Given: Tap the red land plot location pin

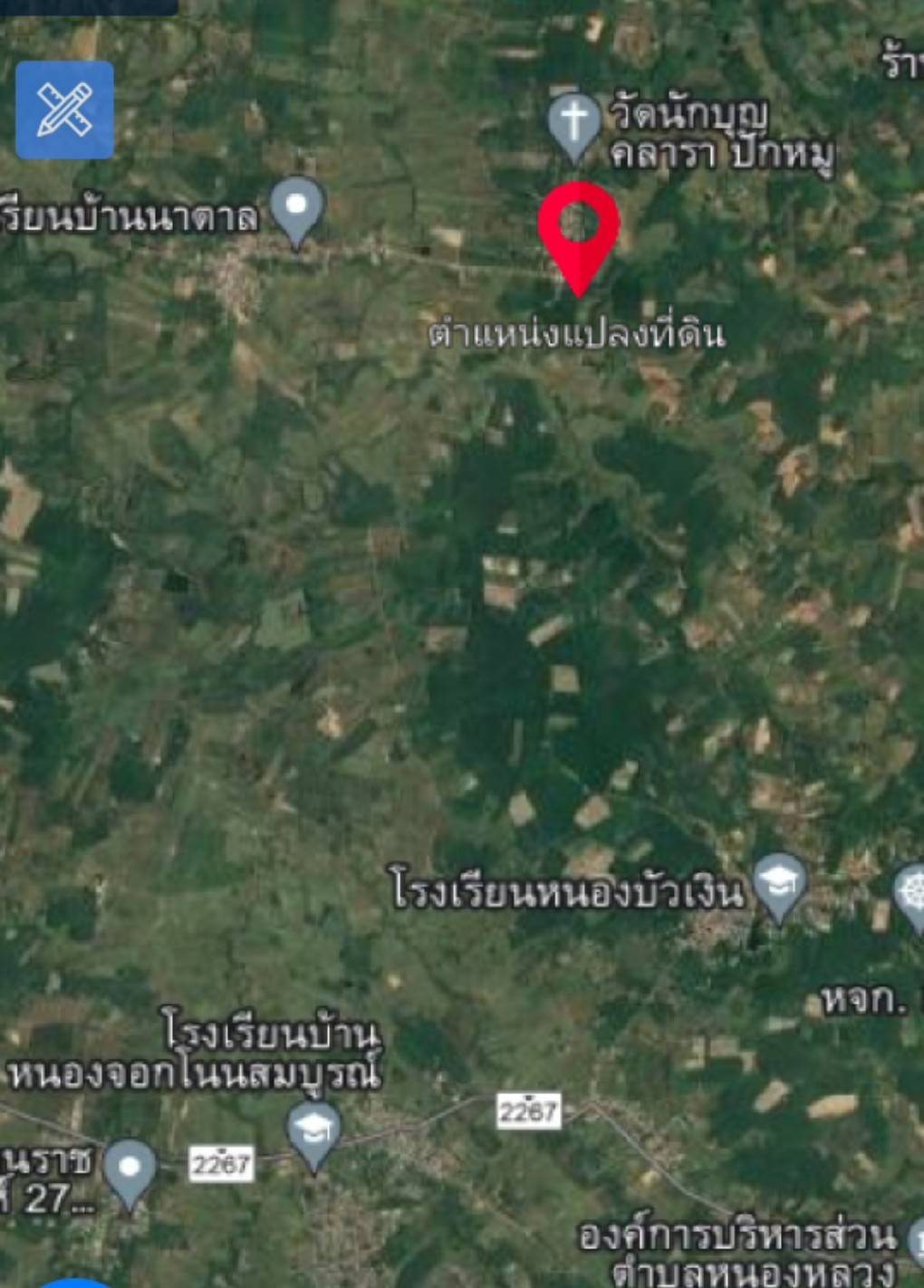Looking at the screenshot, I should tap(578, 230).
